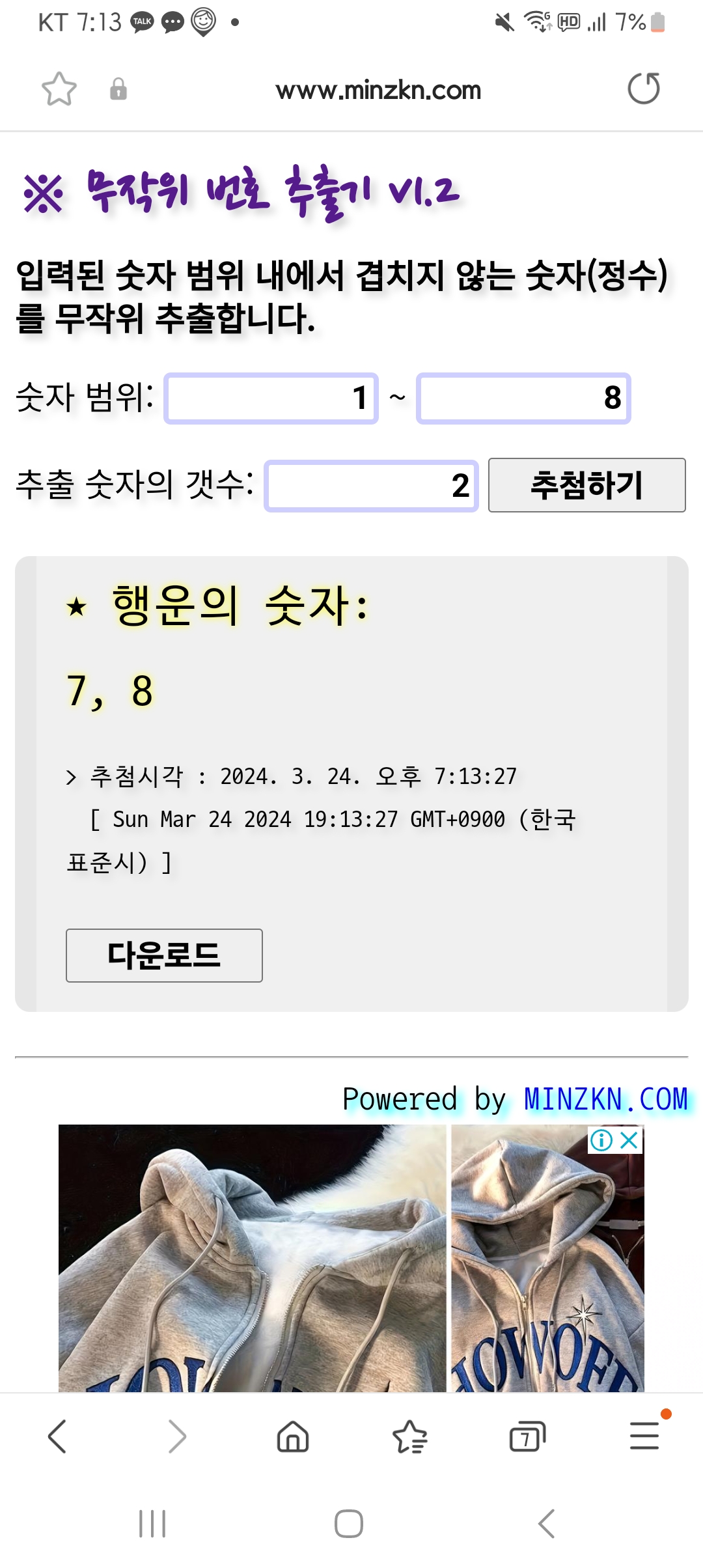Edit the range start field showing 1
This screenshot has width=703, height=1568.
(x=271, y=398)
